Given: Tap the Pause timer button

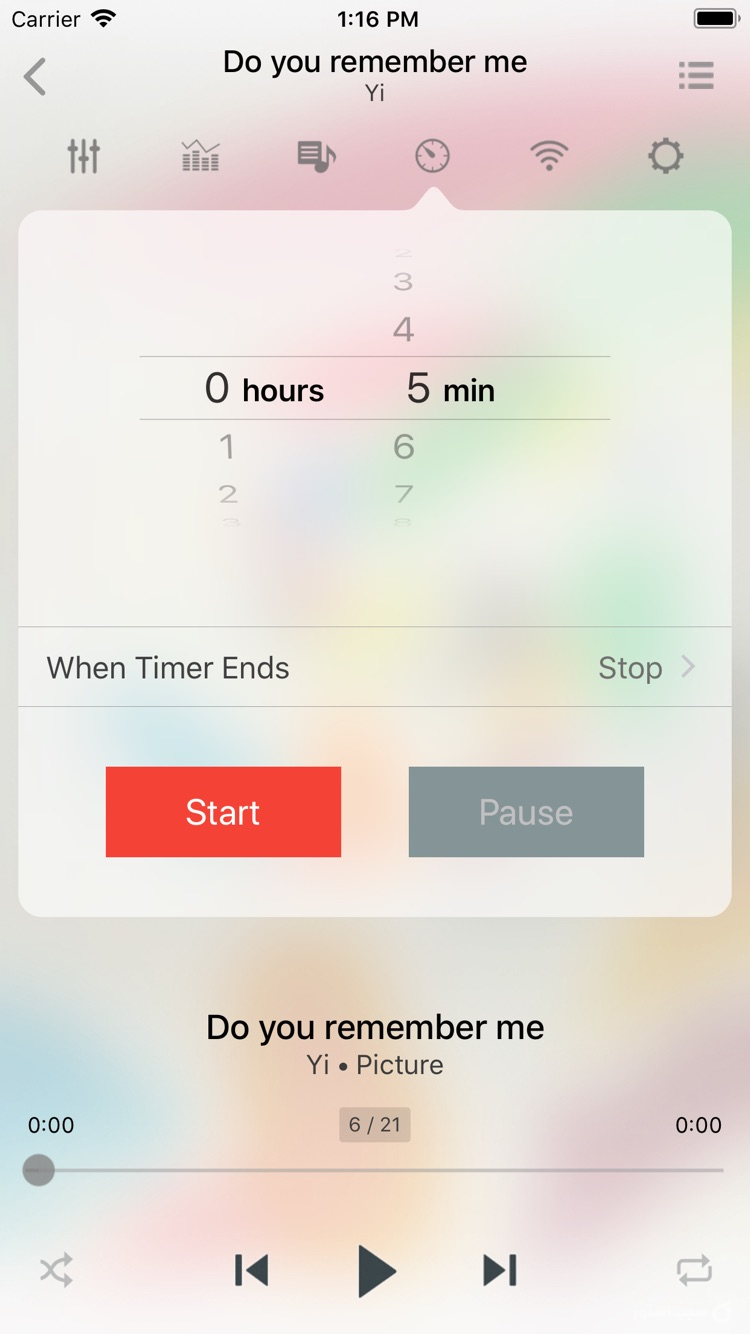Looking at the screenshot, I should pos(526,812).
